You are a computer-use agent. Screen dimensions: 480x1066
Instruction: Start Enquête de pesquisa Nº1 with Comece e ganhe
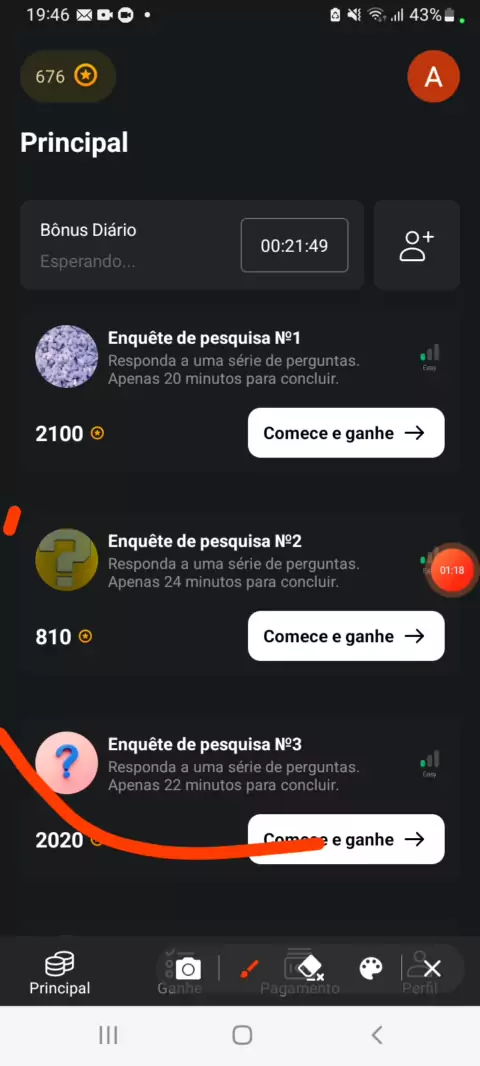pos(346,433)
